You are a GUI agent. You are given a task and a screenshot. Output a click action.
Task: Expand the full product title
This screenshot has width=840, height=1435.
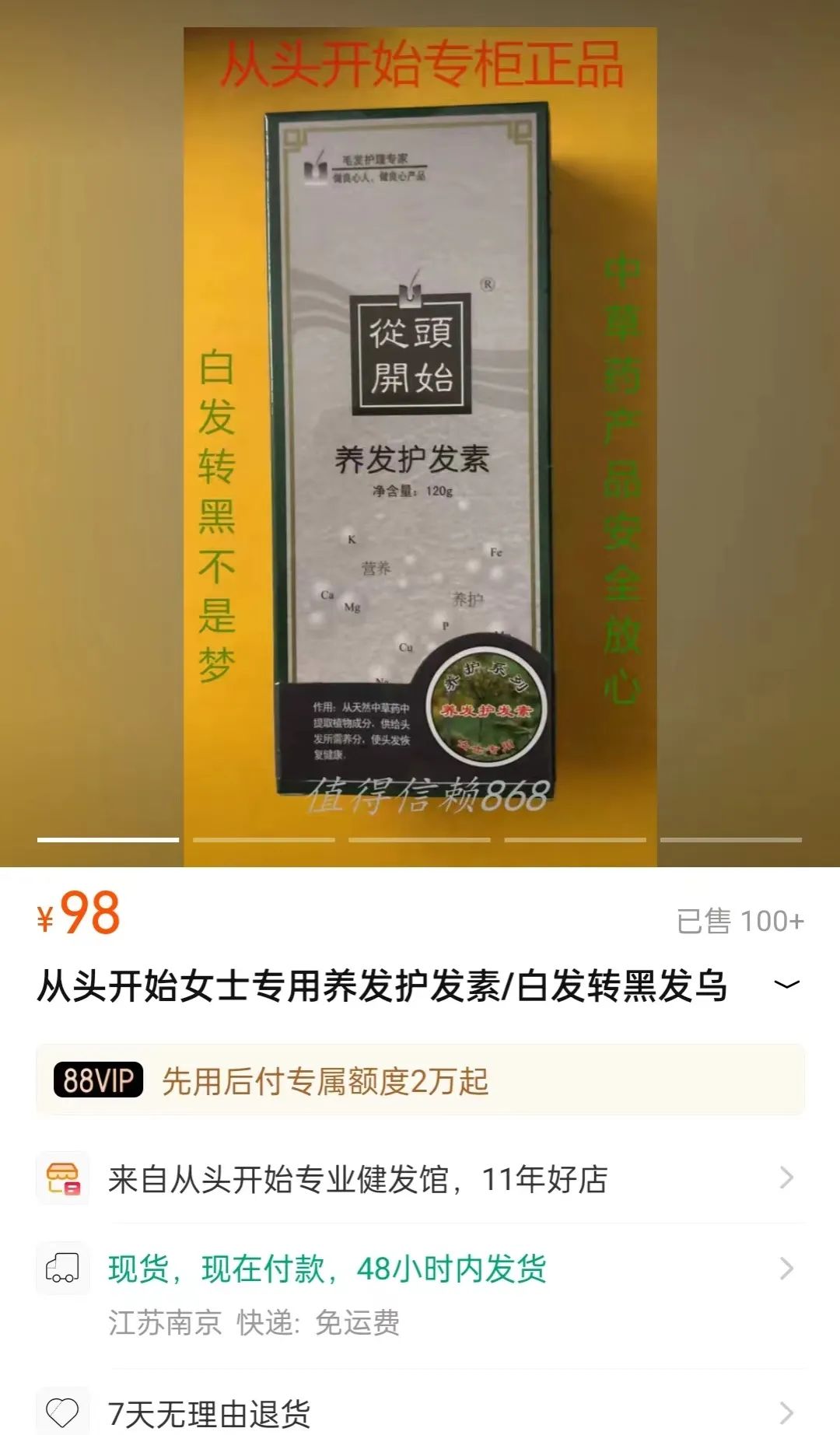786,985
